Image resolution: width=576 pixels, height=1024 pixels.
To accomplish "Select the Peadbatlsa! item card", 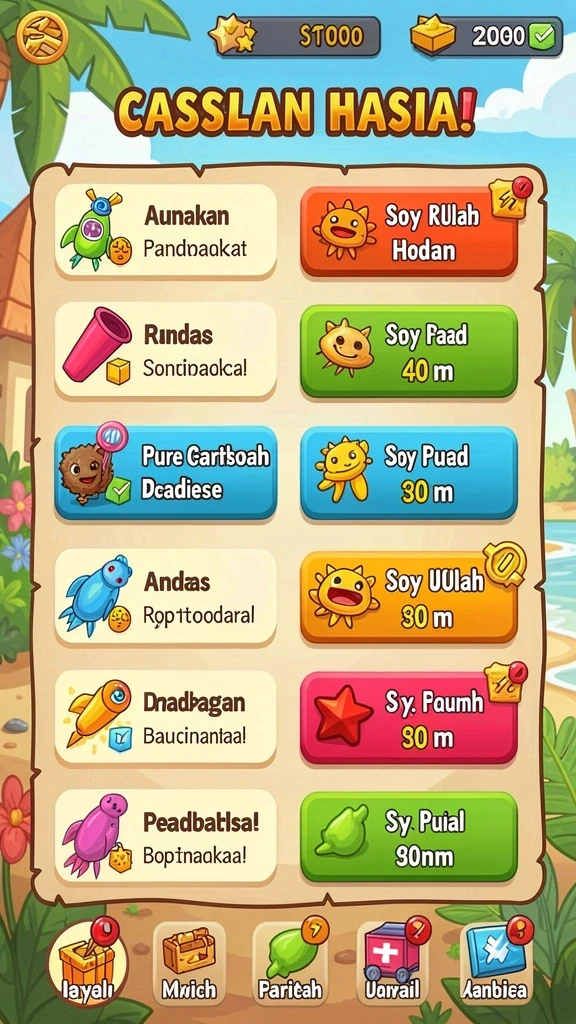I will (x=165, y=838).
